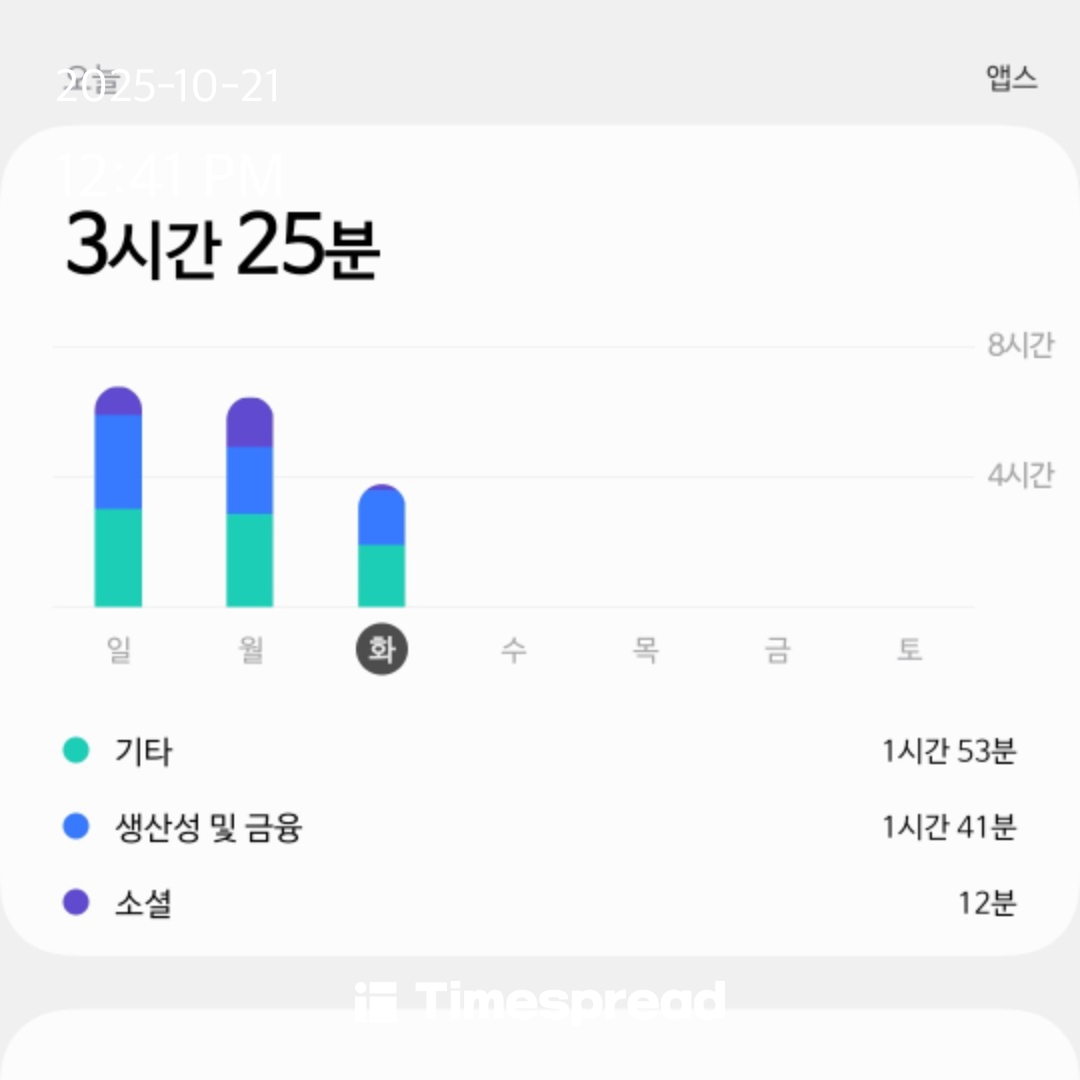The image size is (1080, 1080).
Task: Open the 기타 category usage row
Action: [539, 751]
